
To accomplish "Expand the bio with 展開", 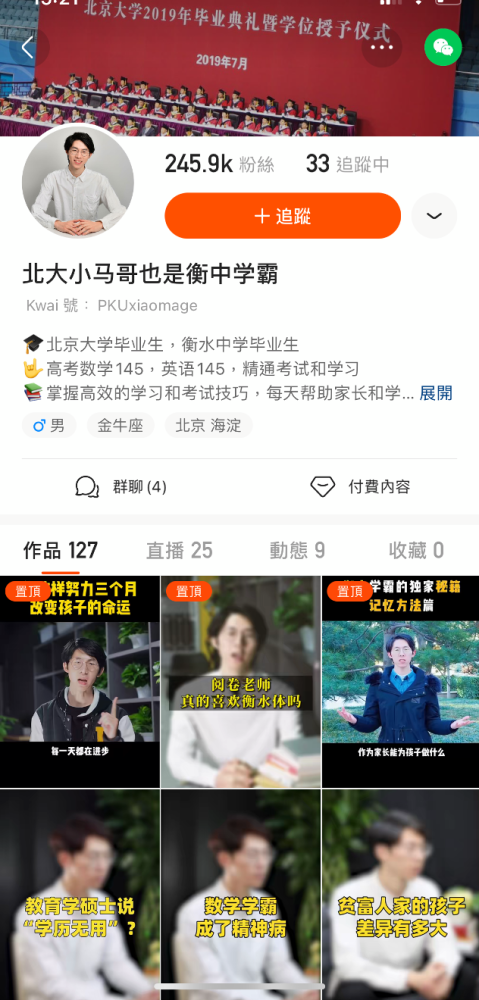I will coord(436,393).
